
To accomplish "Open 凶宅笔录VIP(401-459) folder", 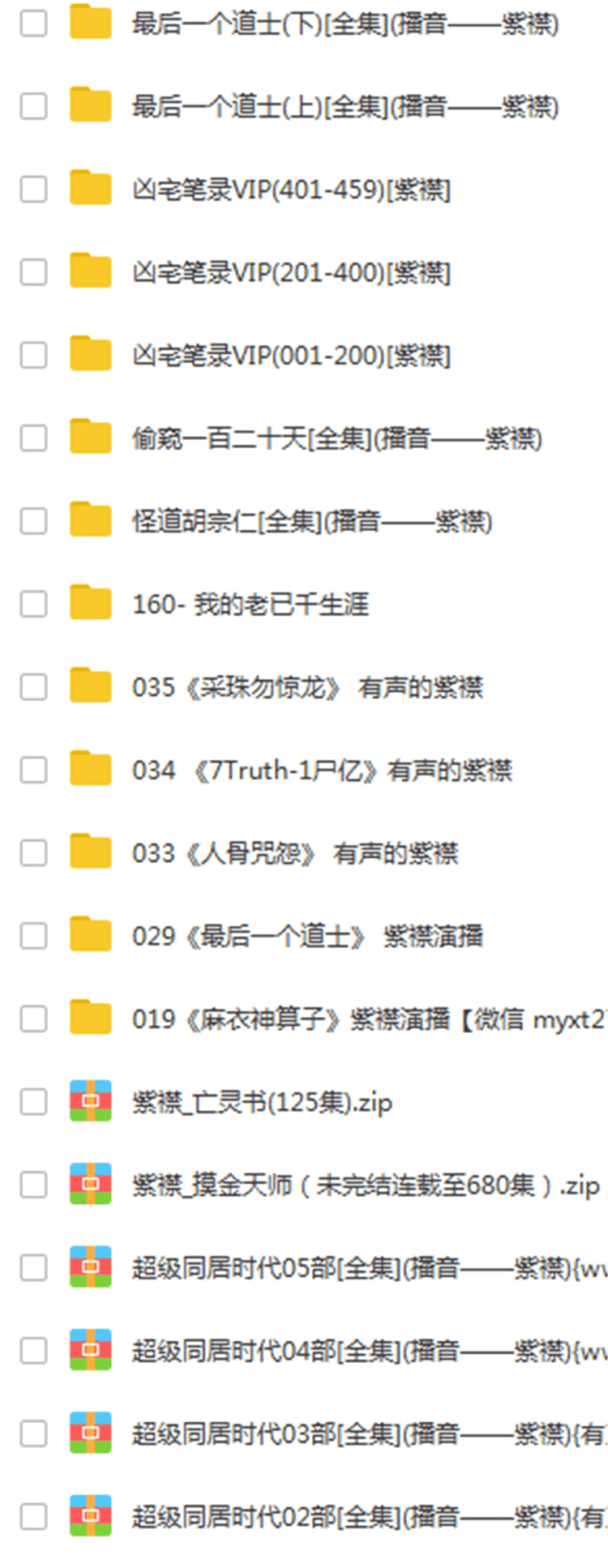I will pyautogui.click(x=291, y=190).
